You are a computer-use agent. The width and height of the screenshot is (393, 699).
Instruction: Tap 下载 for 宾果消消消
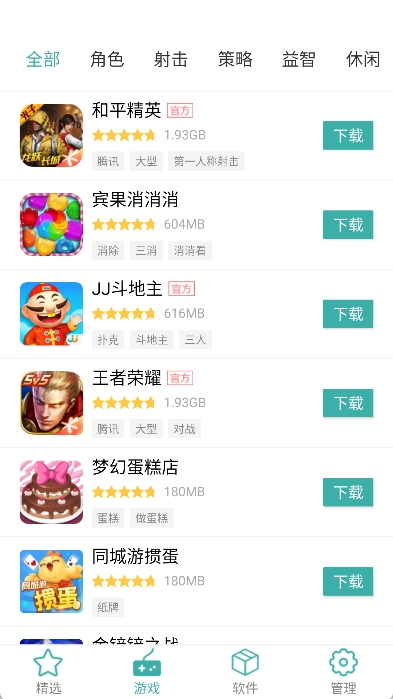click(348, 224)
